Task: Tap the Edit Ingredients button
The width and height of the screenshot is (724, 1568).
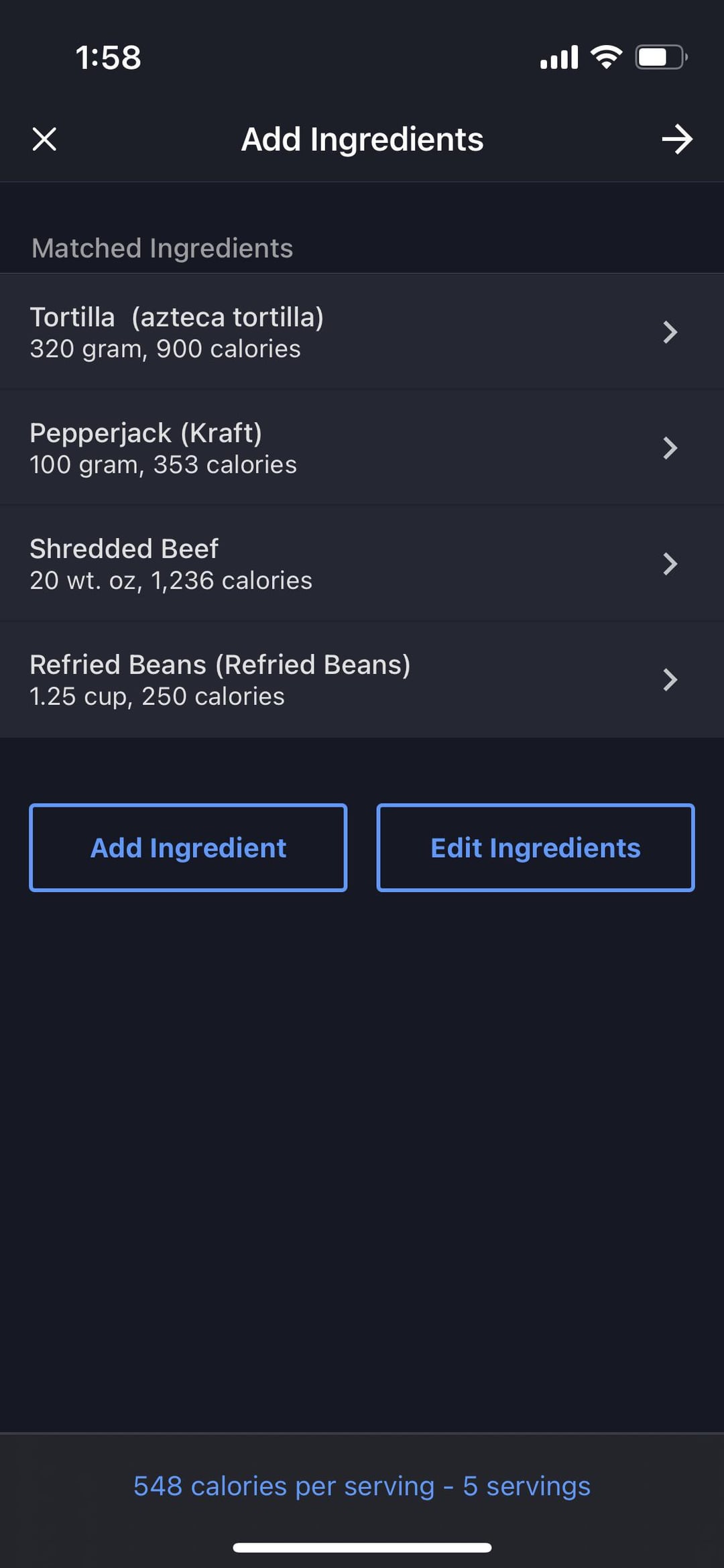Action: point(536,848)
